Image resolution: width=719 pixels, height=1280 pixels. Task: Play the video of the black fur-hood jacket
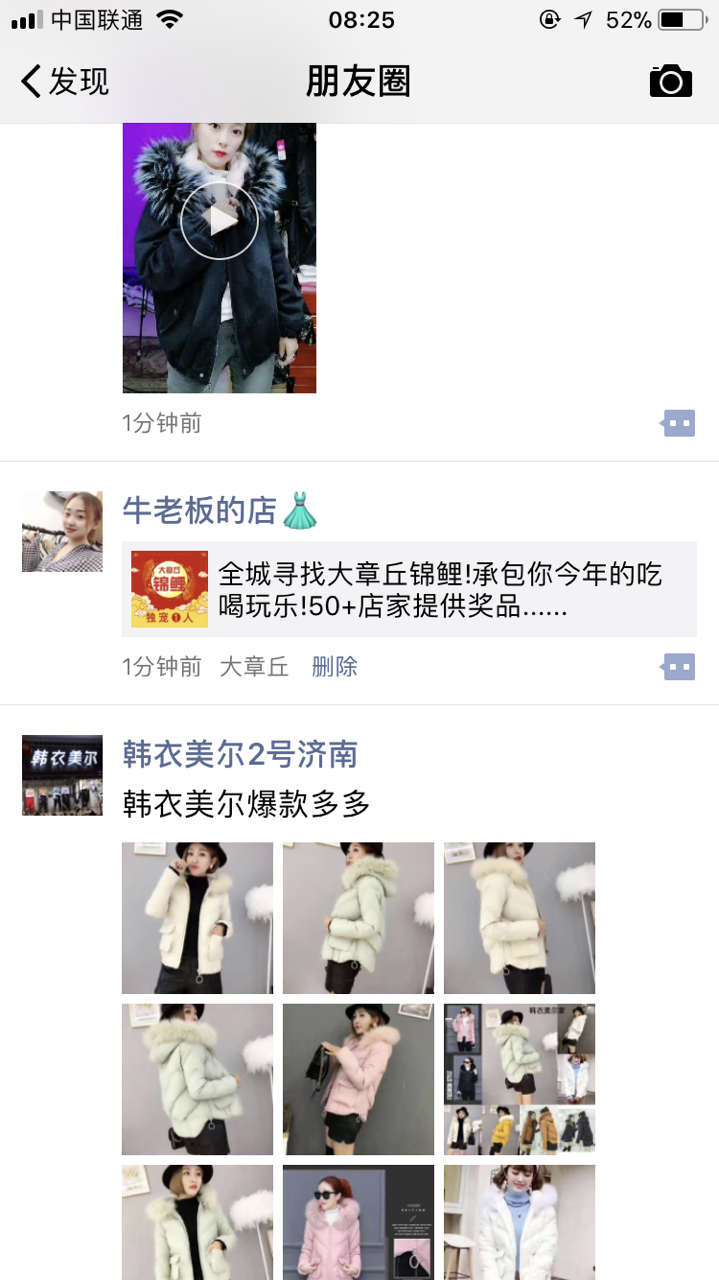click(x=219, y=222)
